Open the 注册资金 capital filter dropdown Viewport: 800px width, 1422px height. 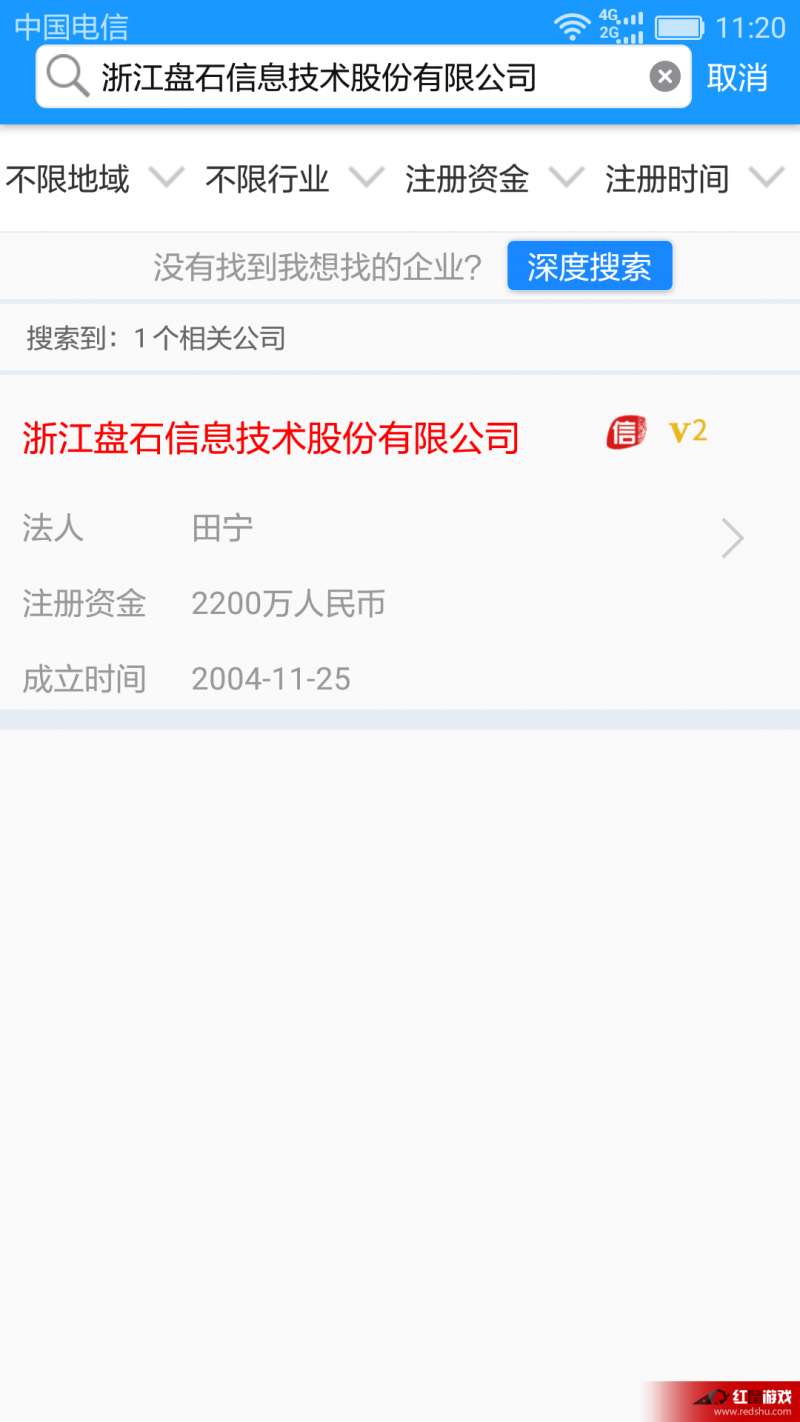pos(495,179)
